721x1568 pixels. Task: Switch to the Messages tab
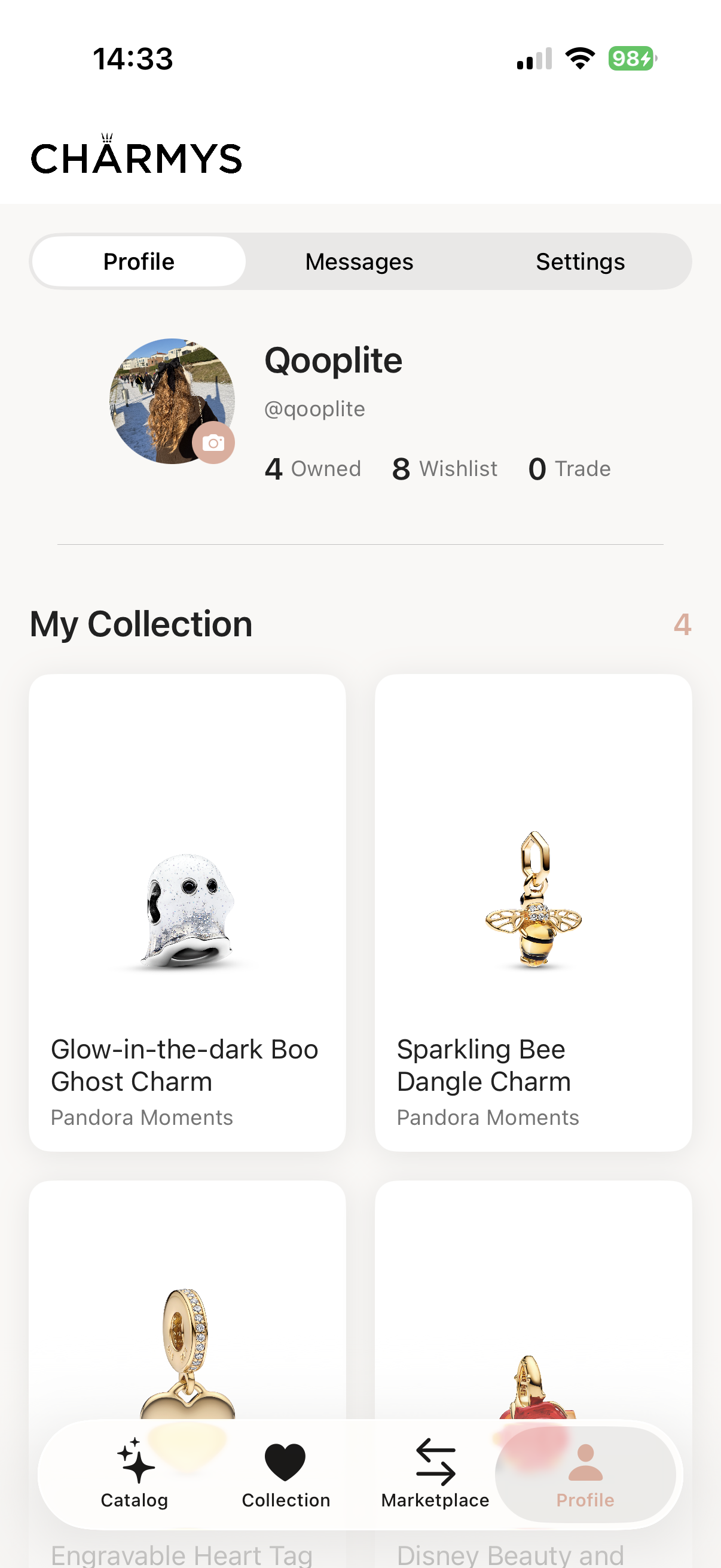pyautogui.click(x=359, y=262)
